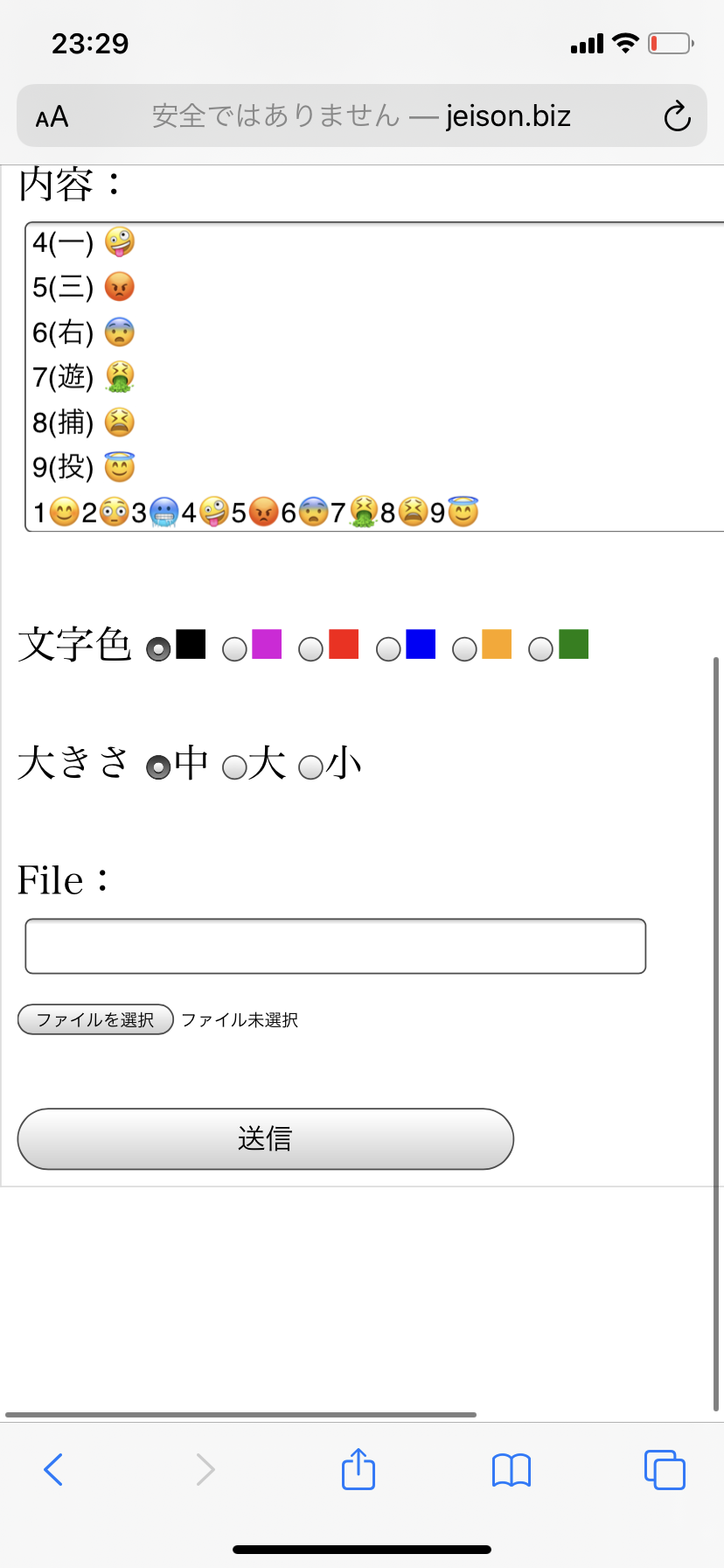The width and height of the screenshot is (724, 1568).
Task: Select the black text color
Action: tap(158, 649)
